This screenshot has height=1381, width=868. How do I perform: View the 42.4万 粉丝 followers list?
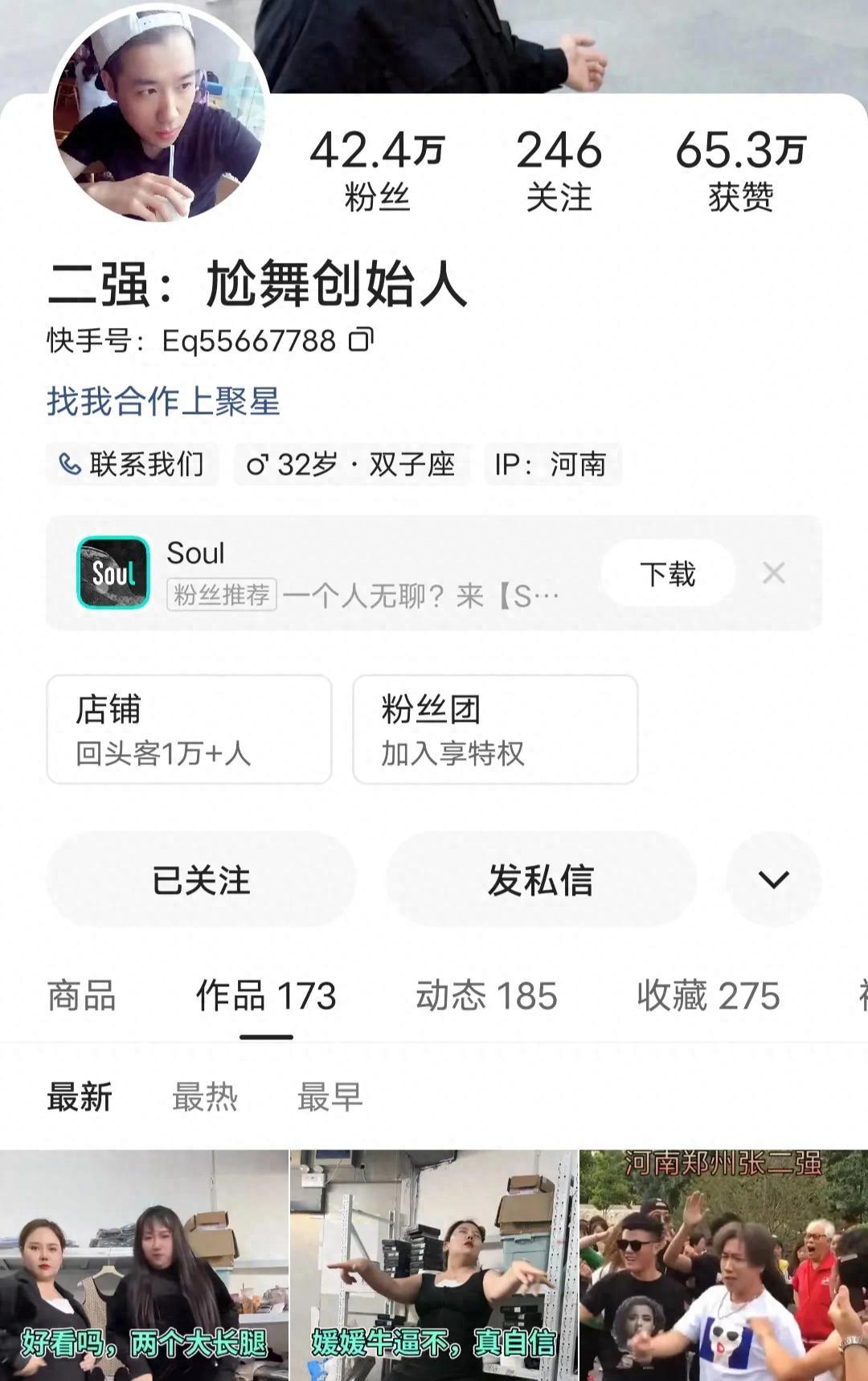pos(377,170)
